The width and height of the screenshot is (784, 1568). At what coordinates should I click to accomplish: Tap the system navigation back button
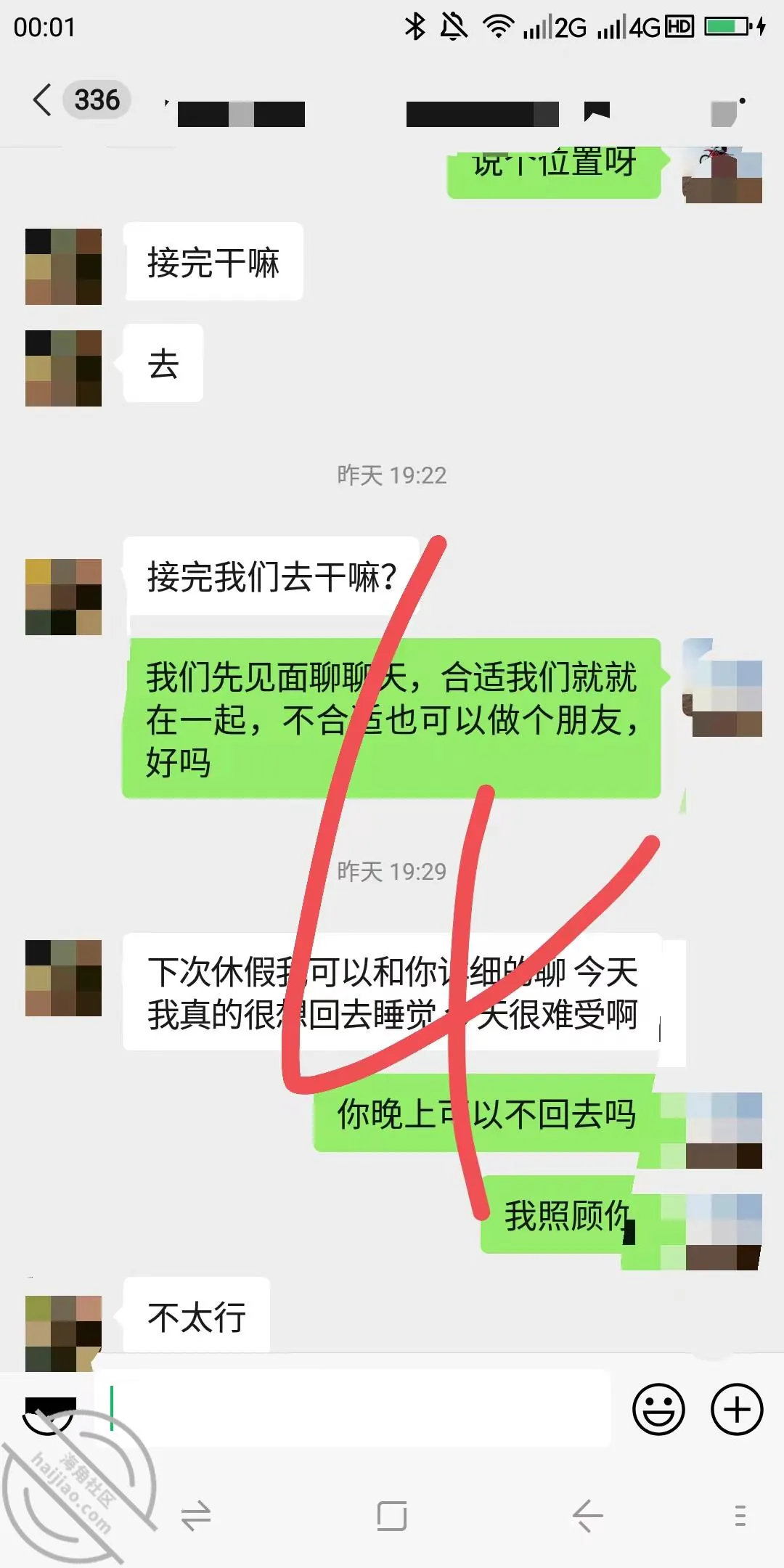(587, 1516)
